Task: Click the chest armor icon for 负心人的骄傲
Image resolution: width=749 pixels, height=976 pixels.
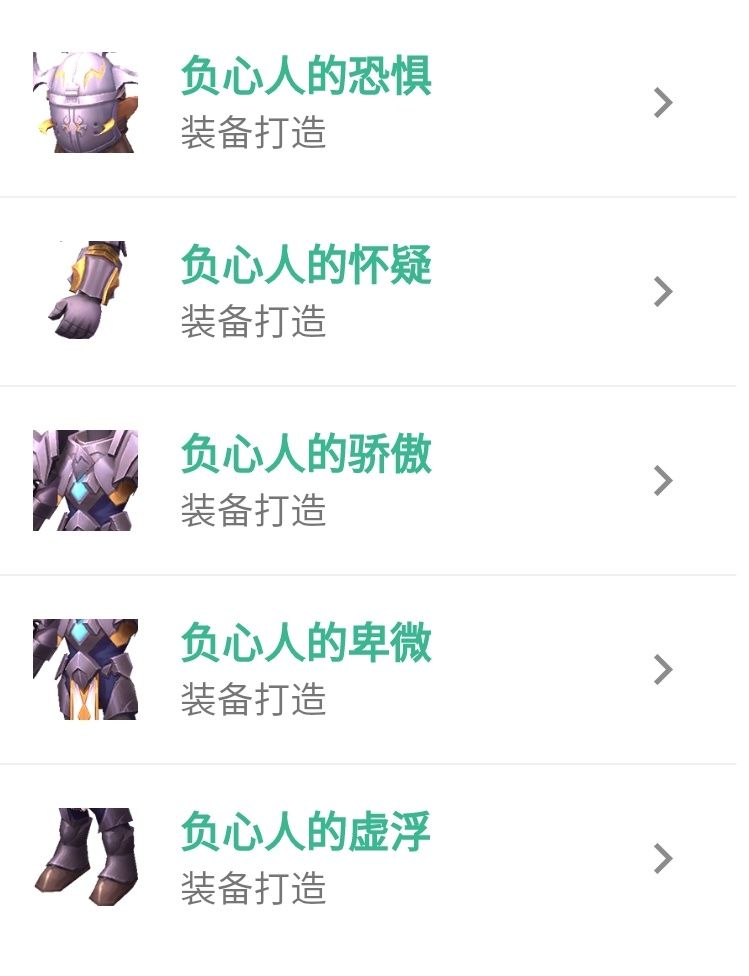Action: coord(83,480)
